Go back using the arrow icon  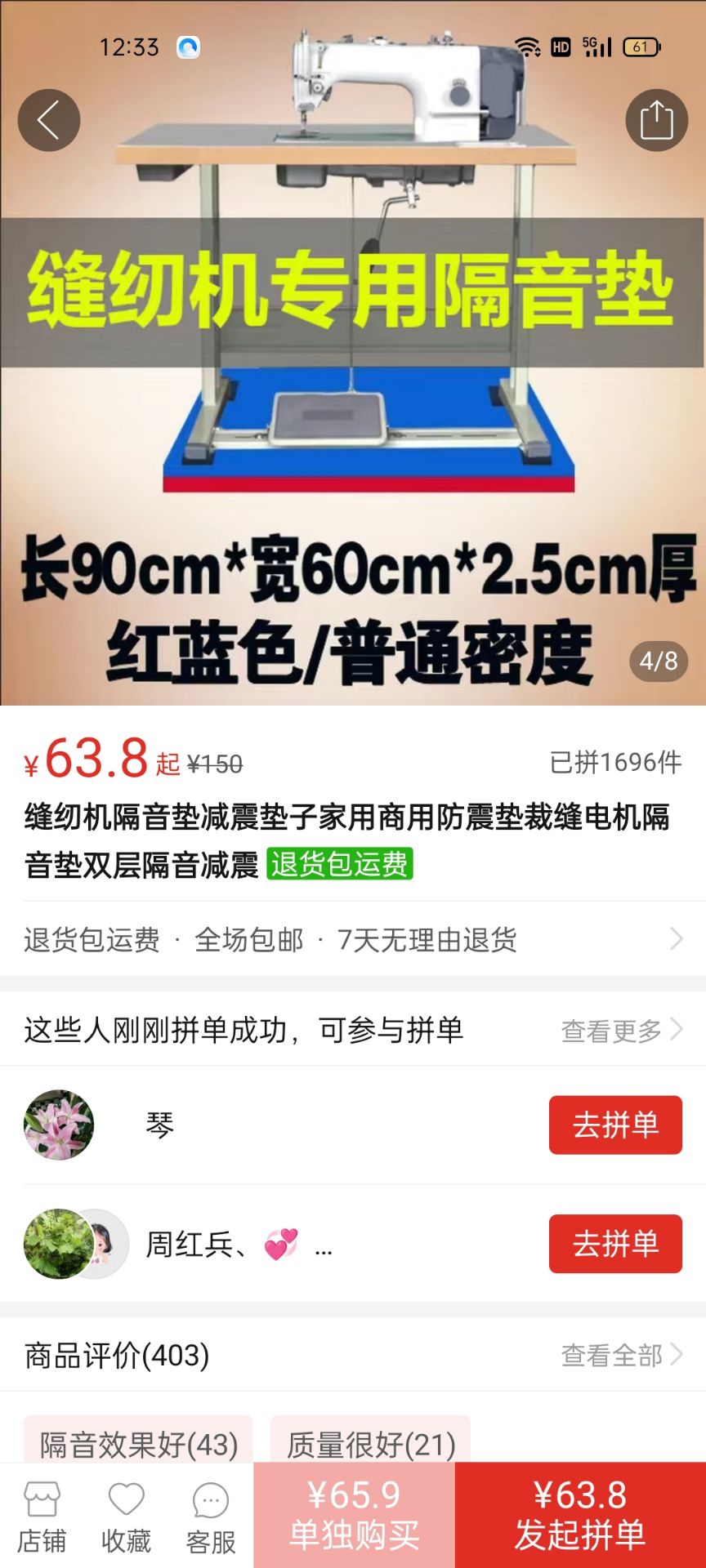tap(49, 120)
